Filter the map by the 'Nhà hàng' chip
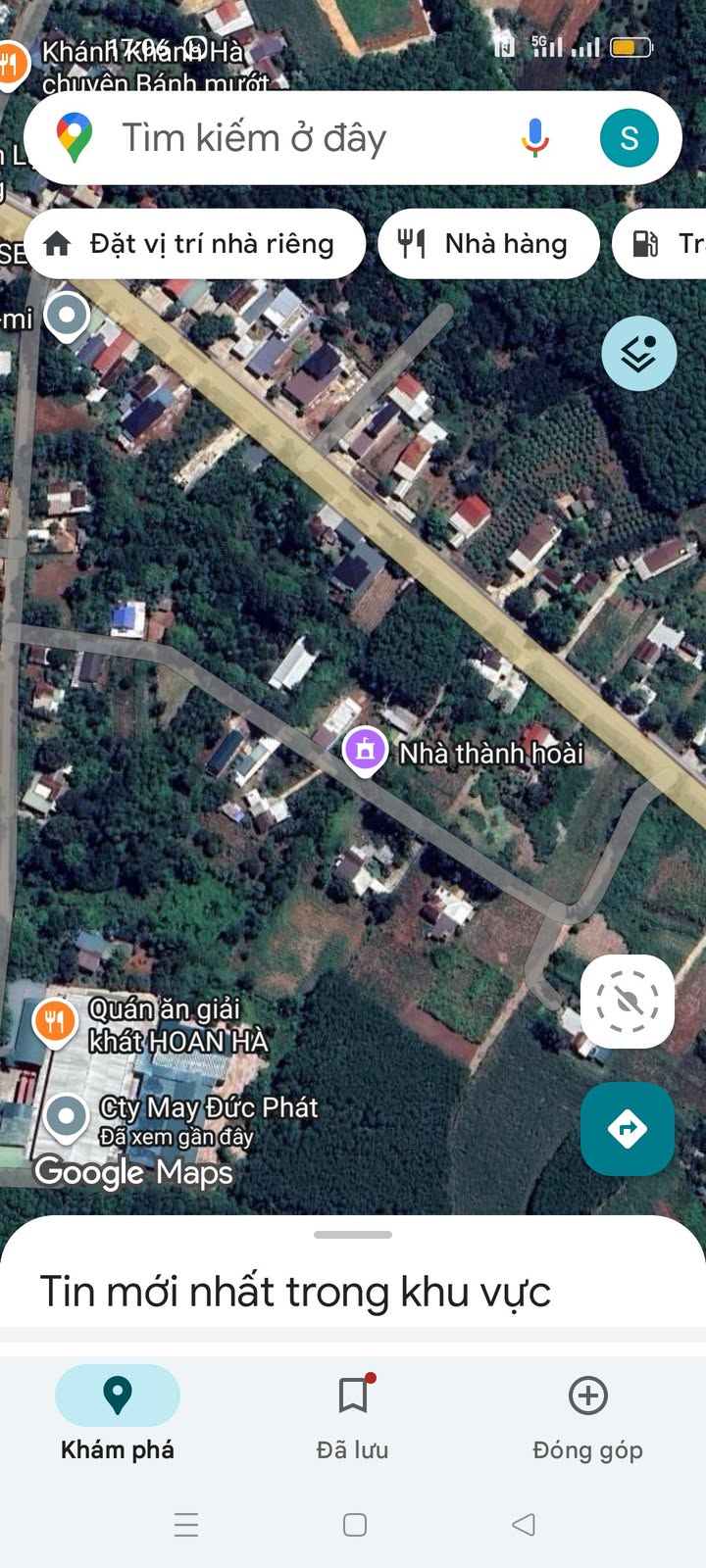The image size is (706, 1568). pos(487,244)
